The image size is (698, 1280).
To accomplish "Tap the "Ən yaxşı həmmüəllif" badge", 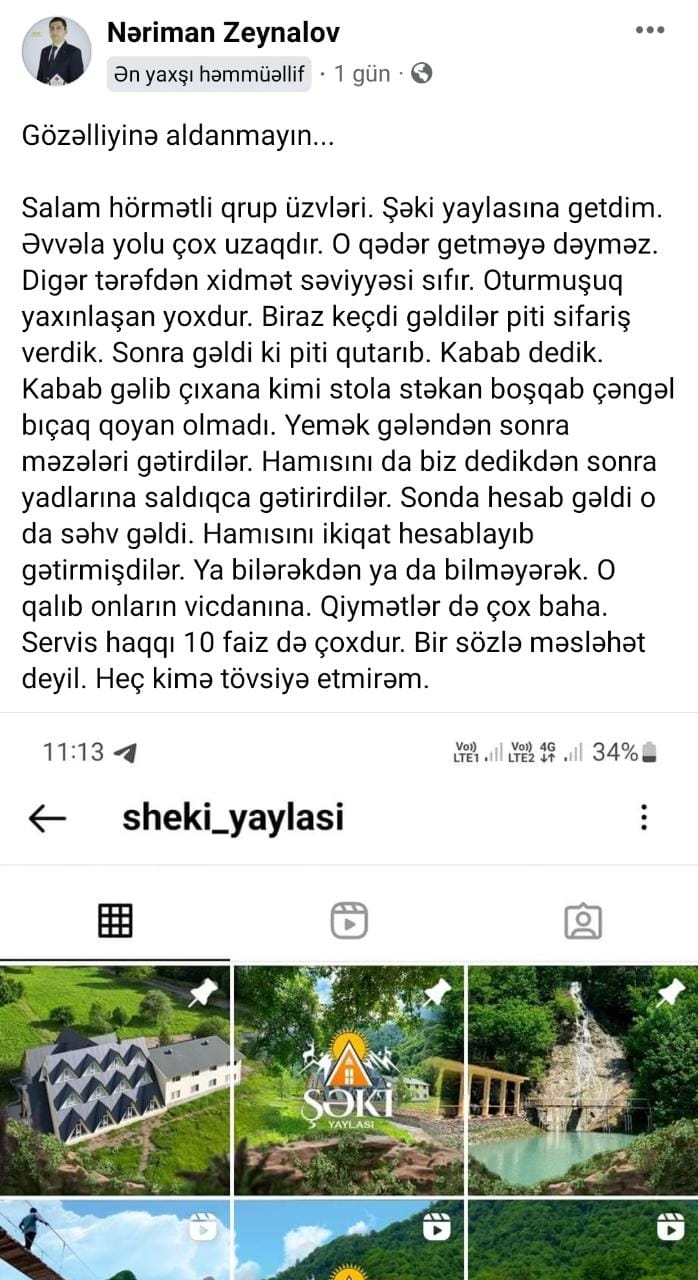I will tap(209, 74).
